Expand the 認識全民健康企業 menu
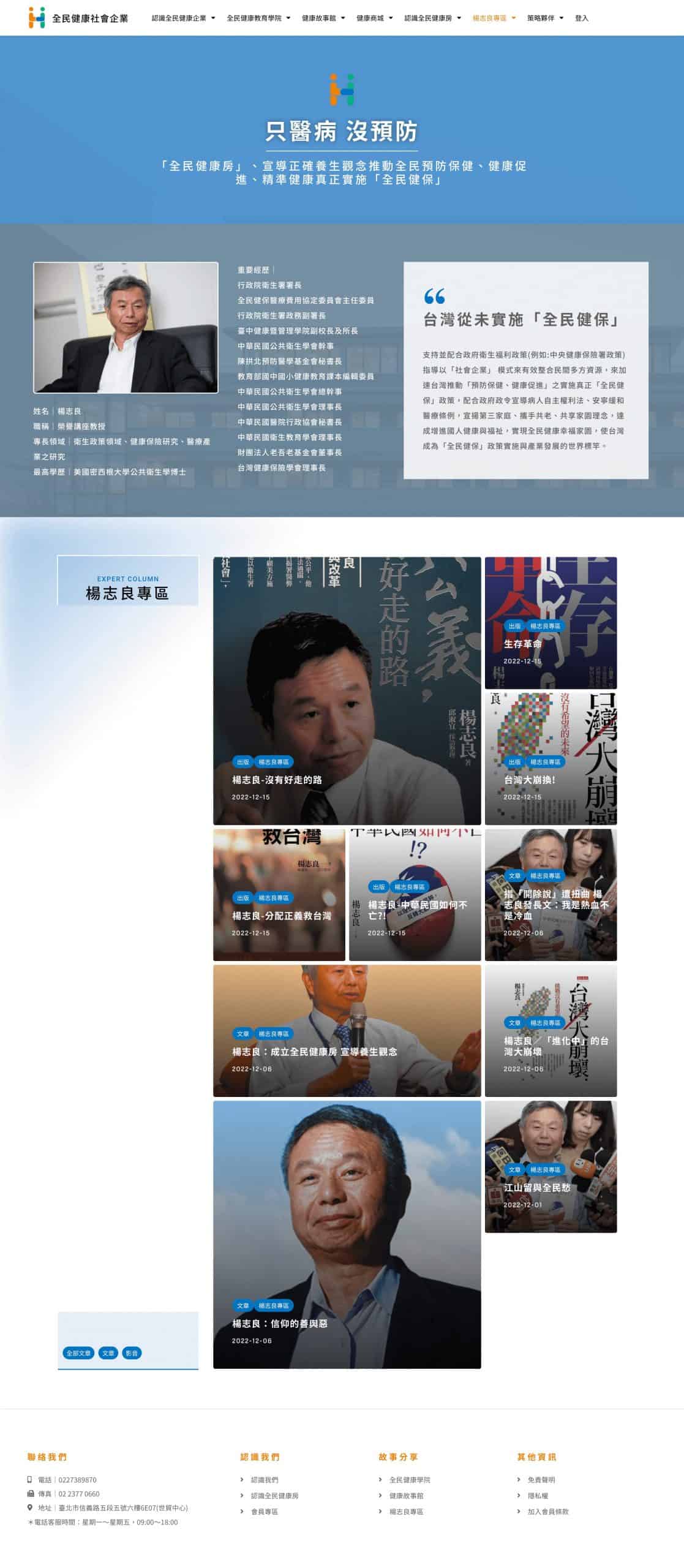Screen dimensions: 684x1568 coord(183,18)
